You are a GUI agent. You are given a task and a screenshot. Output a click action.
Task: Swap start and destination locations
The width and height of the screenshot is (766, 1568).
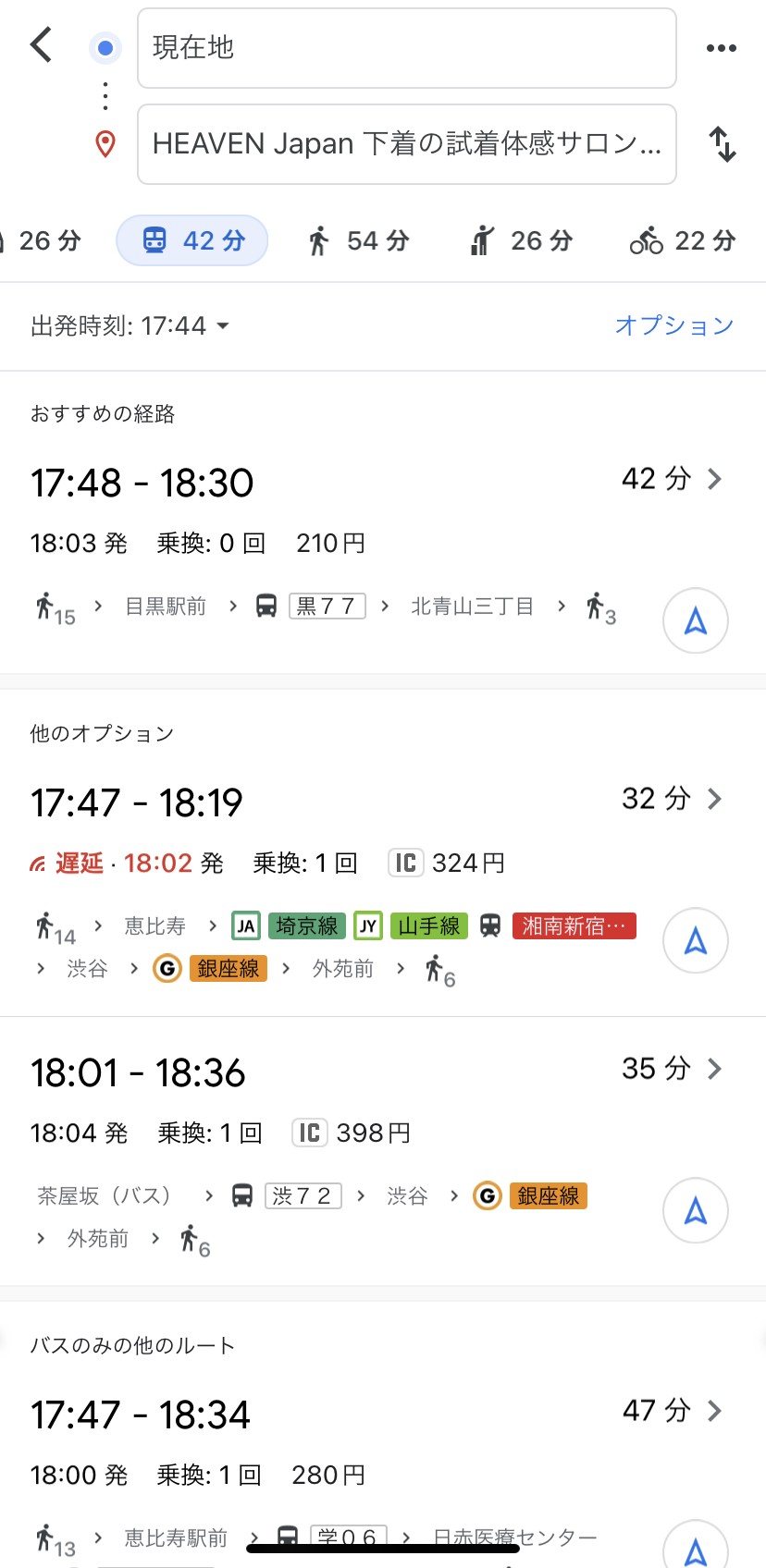pos(723,144)
